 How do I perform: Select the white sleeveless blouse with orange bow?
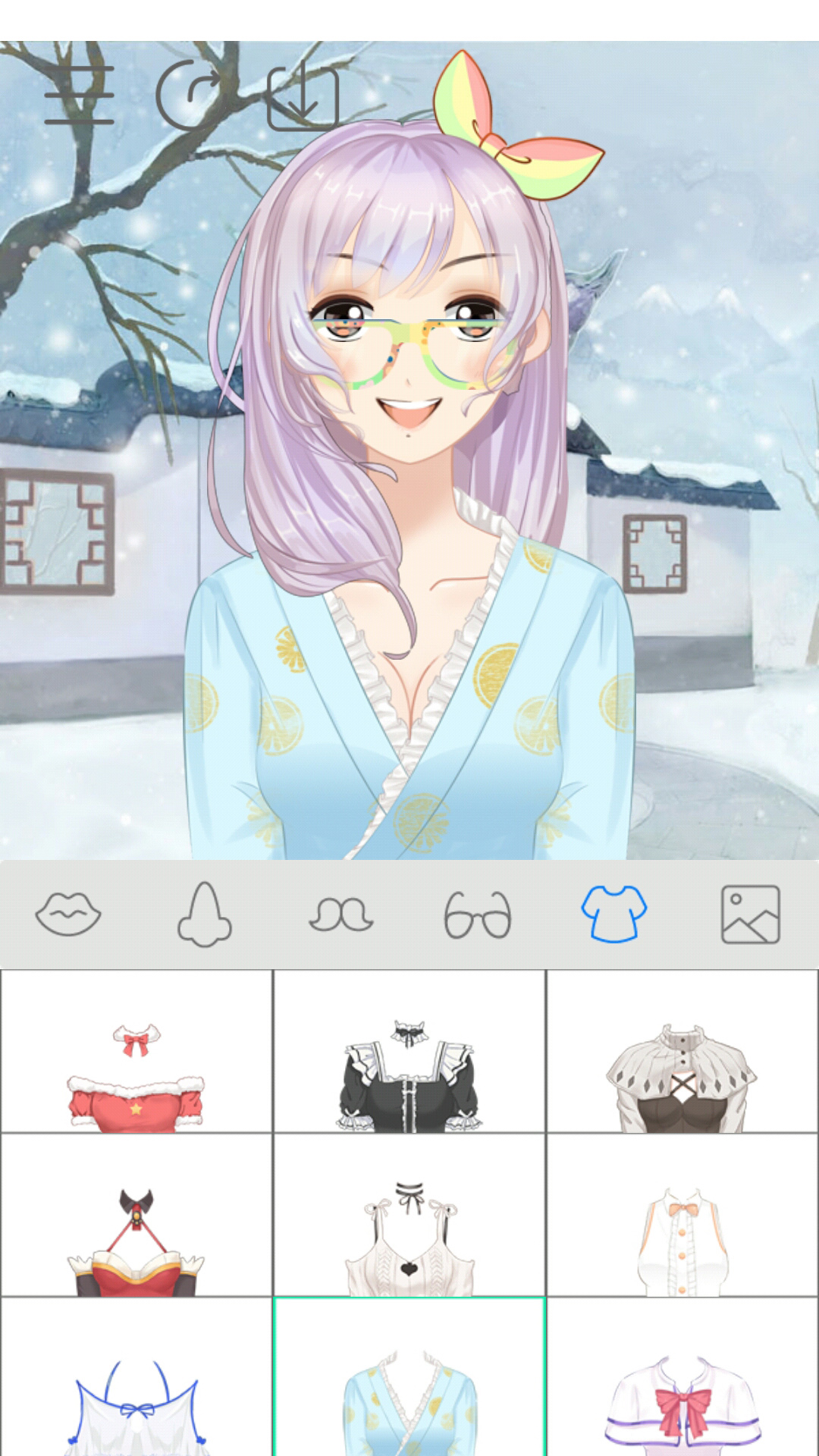click(x=682, y=1216)
